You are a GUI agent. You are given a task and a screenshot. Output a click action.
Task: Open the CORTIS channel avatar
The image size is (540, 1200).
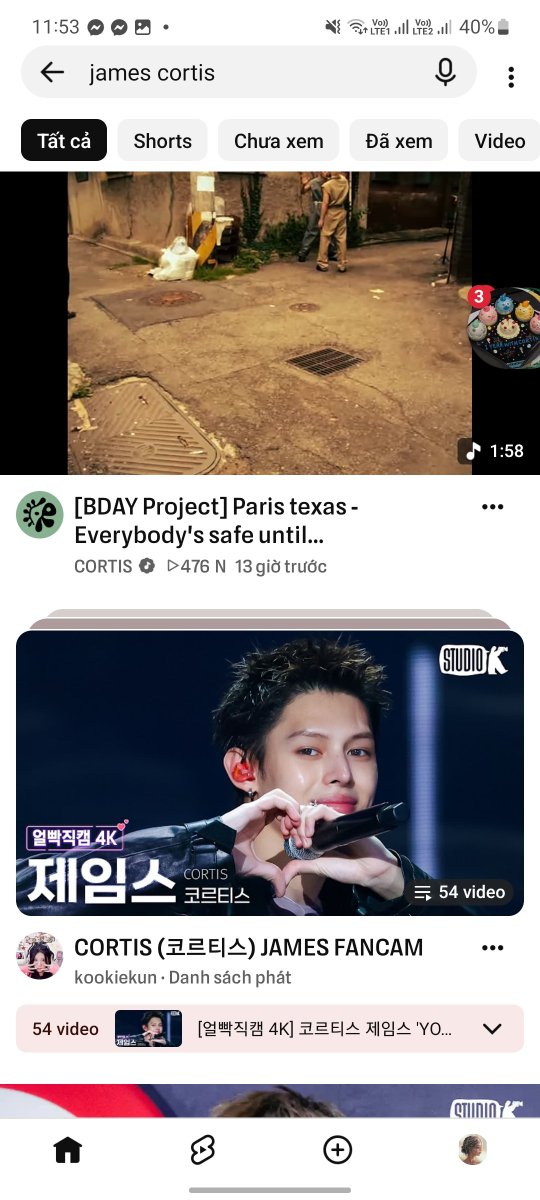coord(40,515)
